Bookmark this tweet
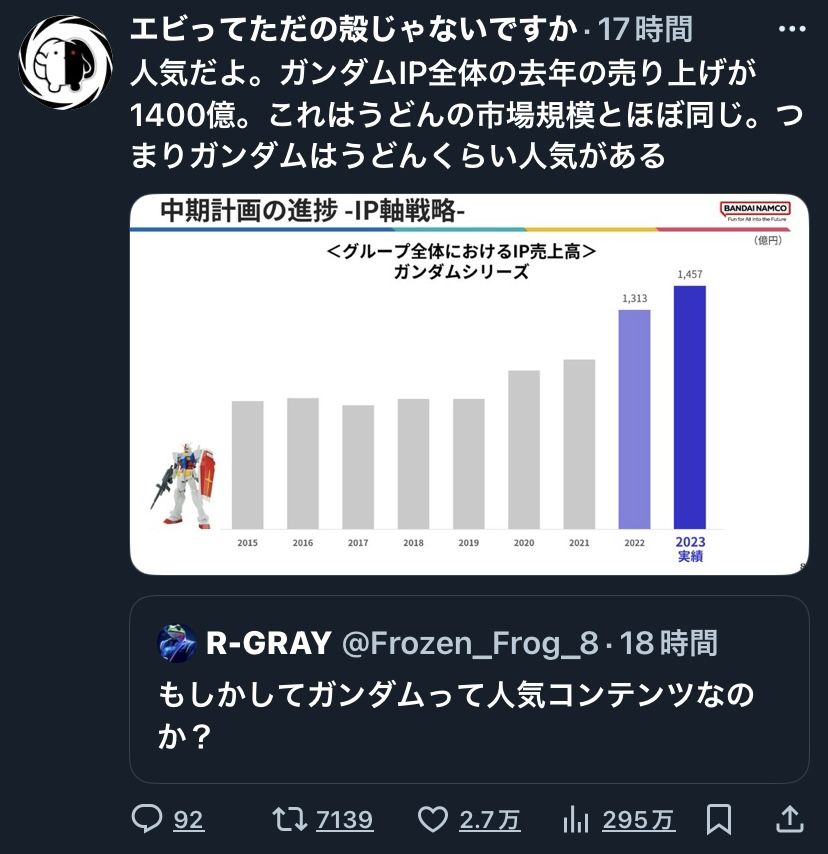The width and height of the screenshot is (828, 854). coord(718,820)
